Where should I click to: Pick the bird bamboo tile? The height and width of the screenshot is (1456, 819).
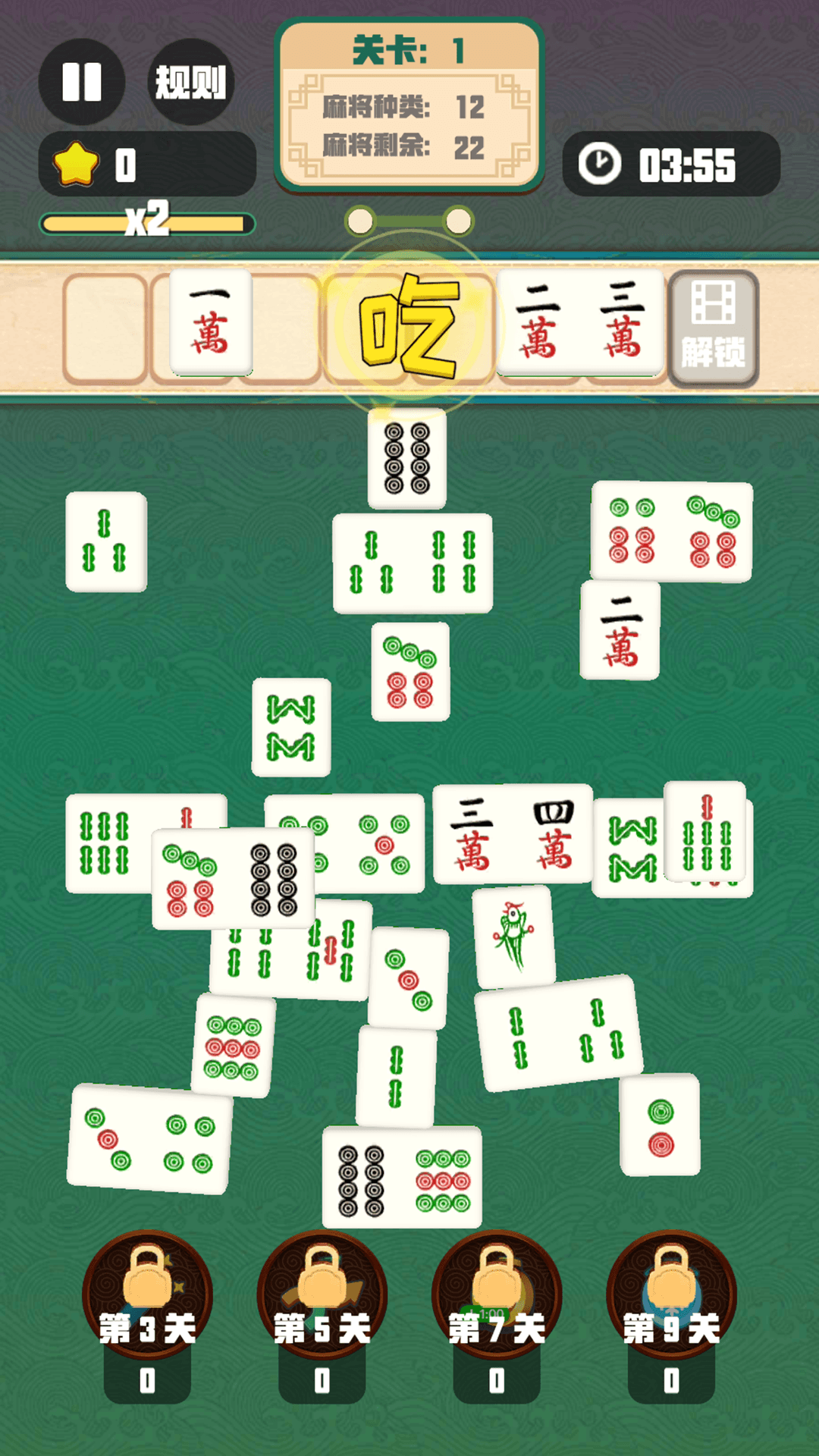513,937
